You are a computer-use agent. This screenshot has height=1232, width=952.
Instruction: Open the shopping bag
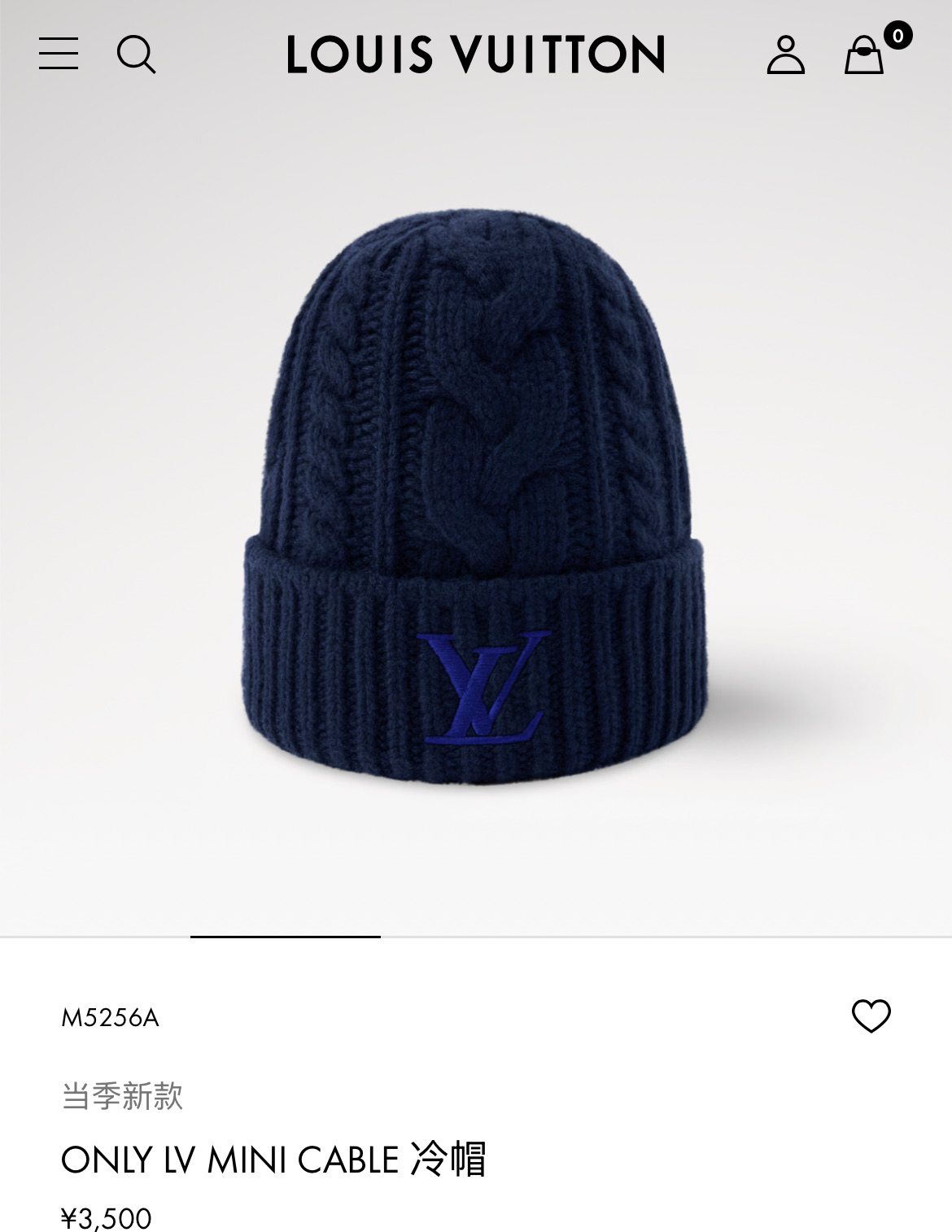coord(864,55)
